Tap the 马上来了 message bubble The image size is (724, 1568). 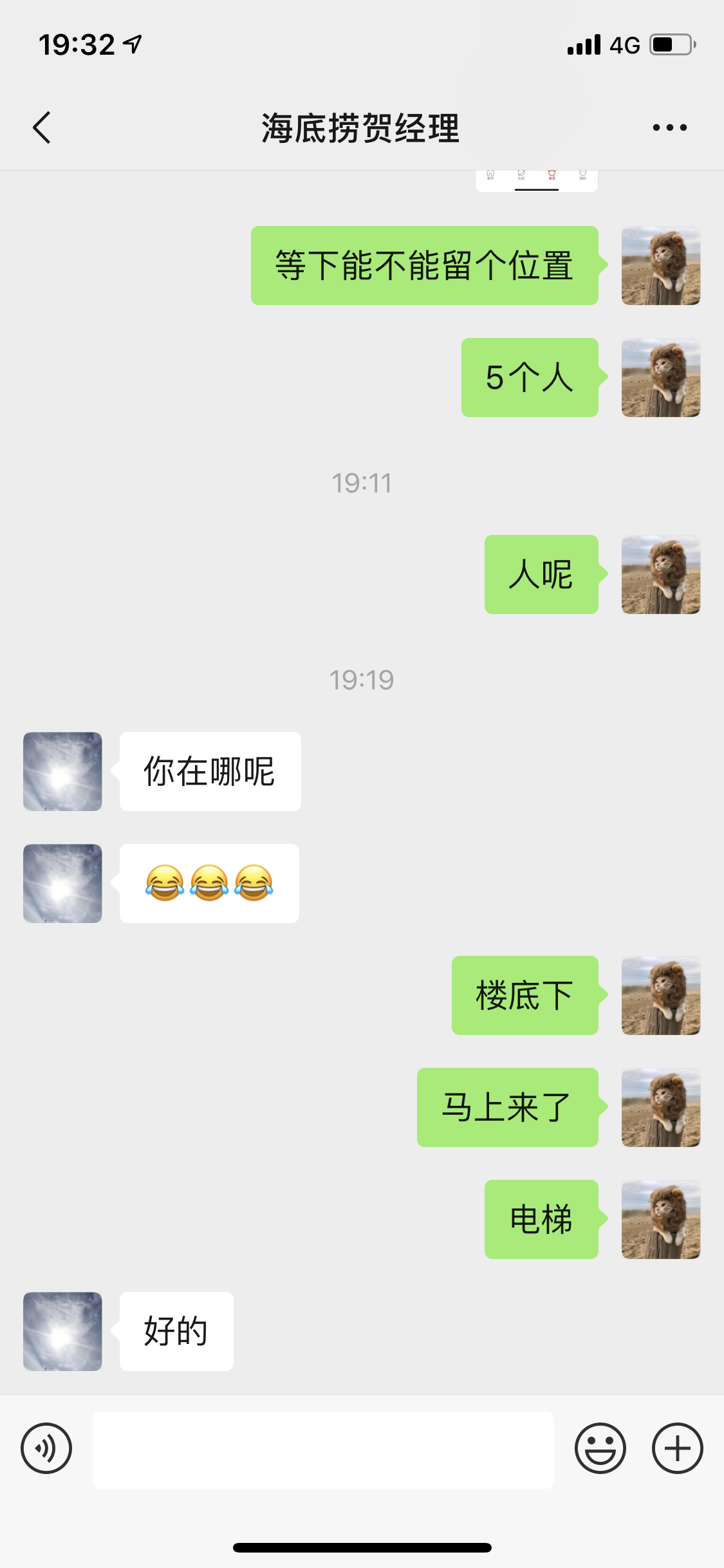pos(508,1106)
